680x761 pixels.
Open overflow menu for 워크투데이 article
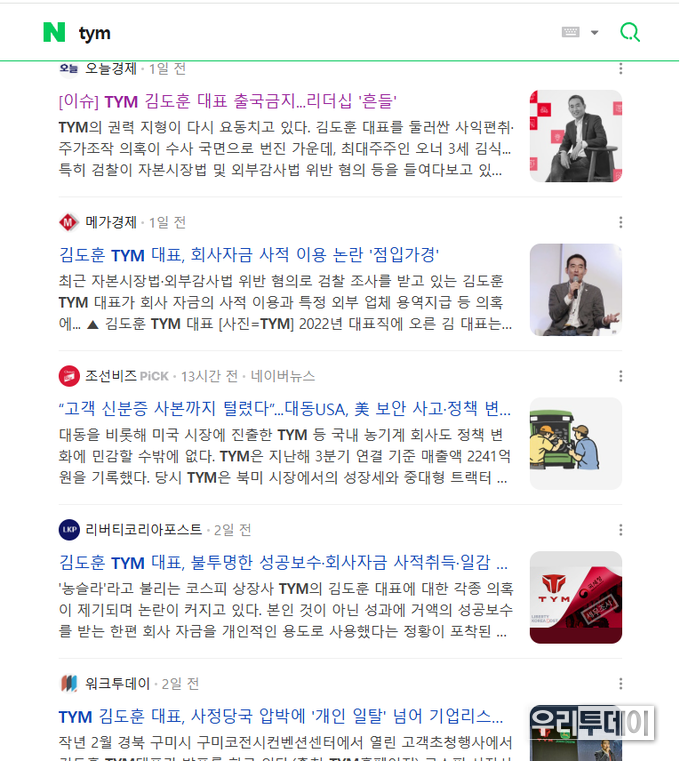coord(620,684)
